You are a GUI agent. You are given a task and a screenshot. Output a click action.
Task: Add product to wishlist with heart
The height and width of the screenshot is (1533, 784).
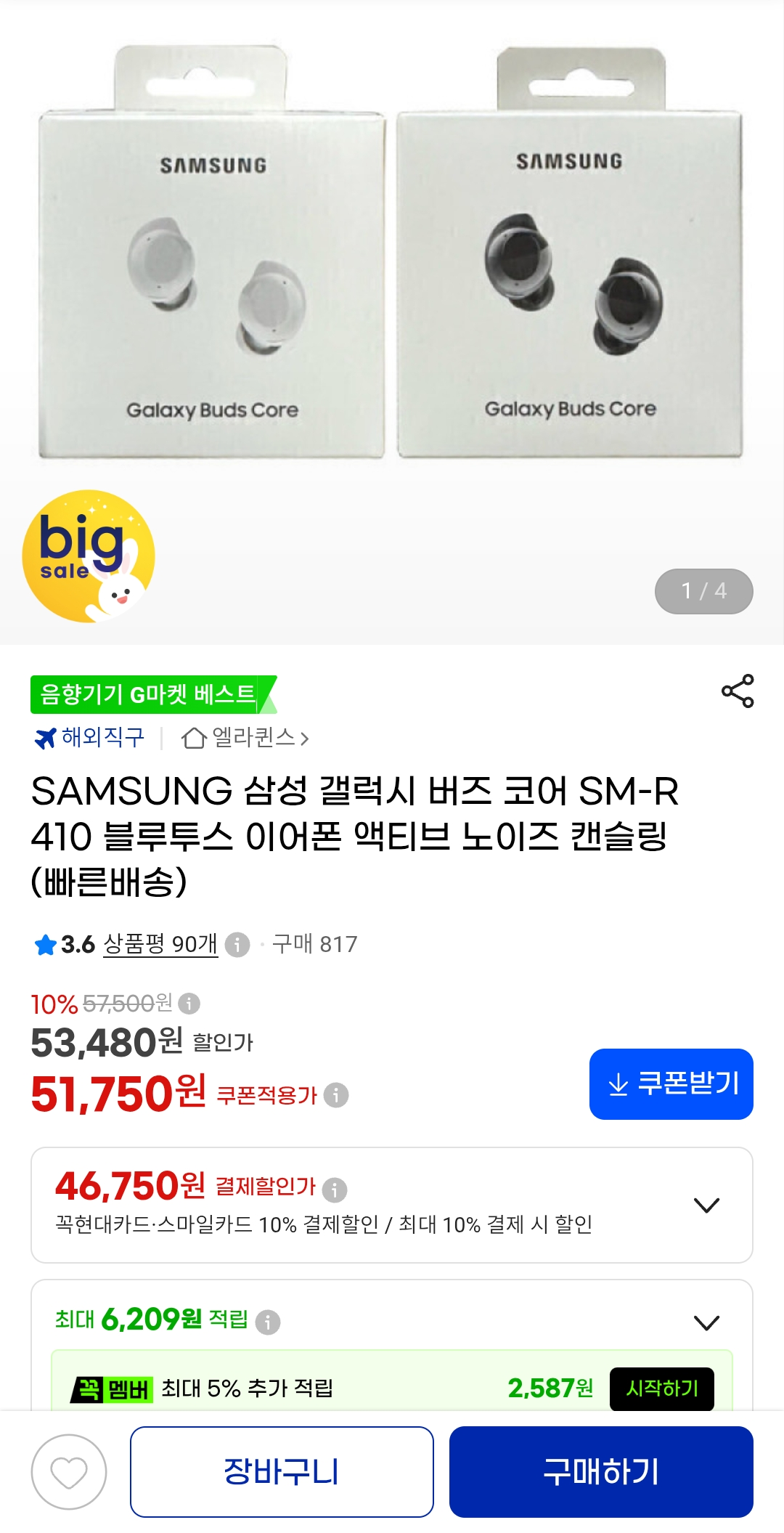tap(69, 1472)
